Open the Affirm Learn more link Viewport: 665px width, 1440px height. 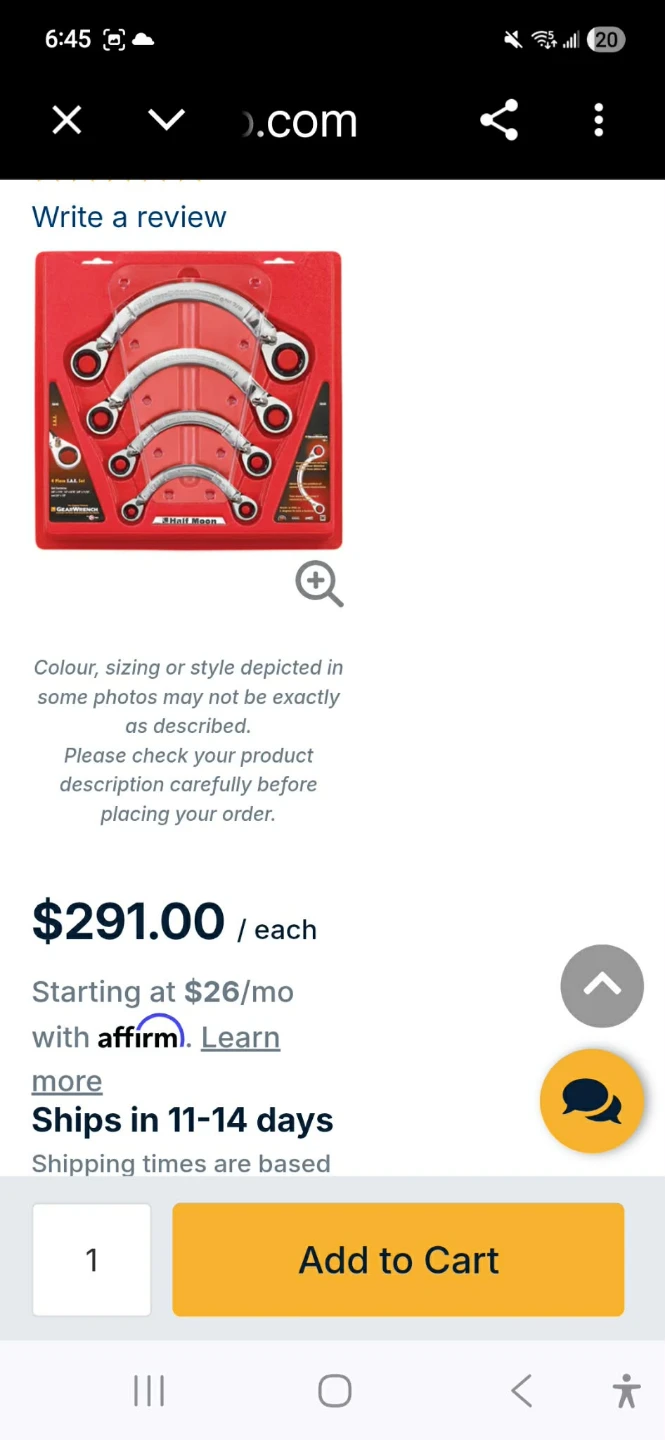coord(156,1059)
